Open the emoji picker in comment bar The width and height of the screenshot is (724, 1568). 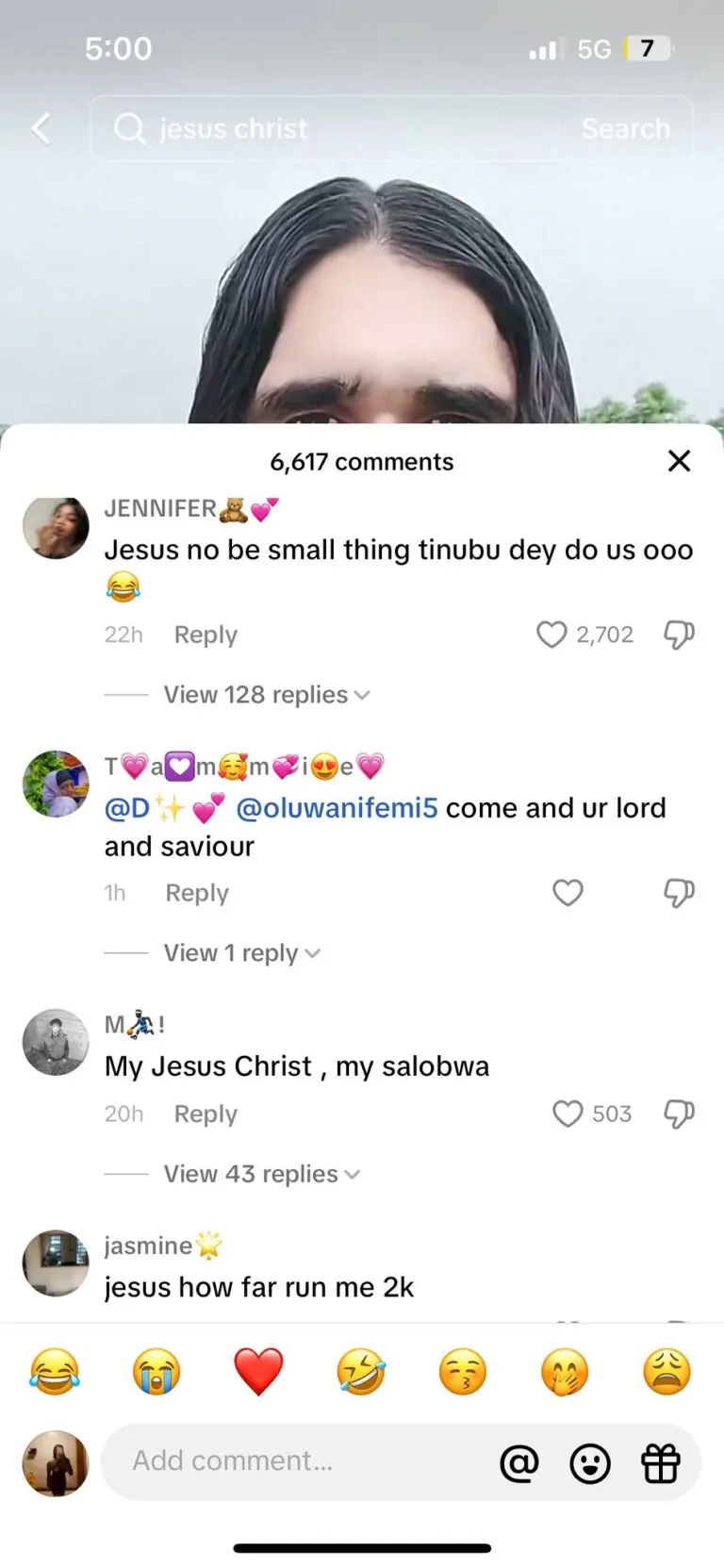(x=590, y=1463)
